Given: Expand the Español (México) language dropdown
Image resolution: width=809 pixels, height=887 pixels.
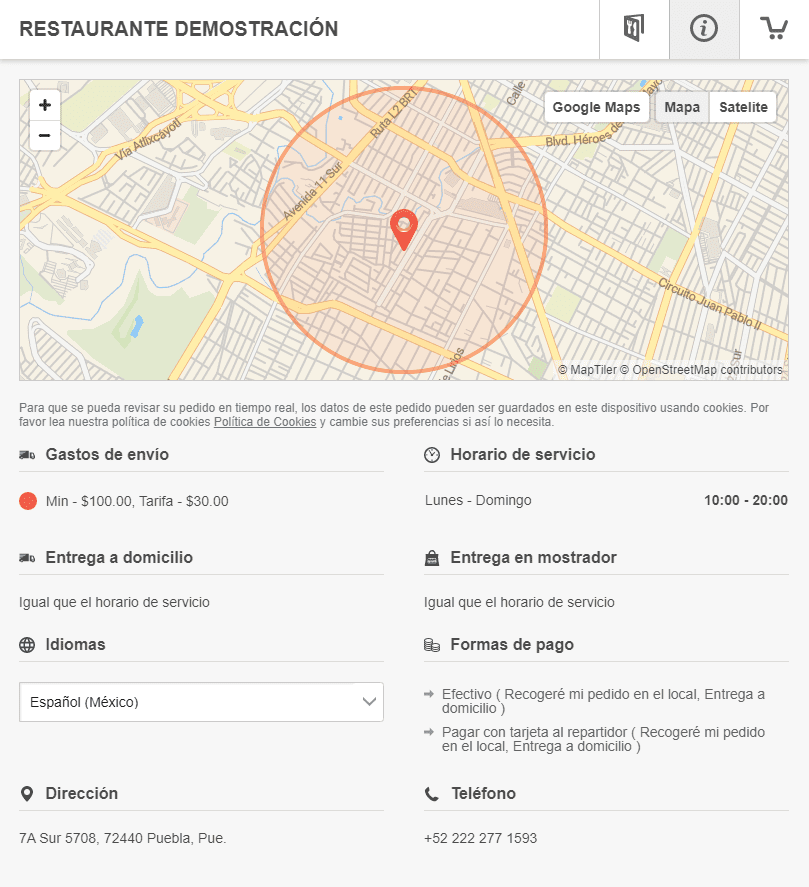Looking at the screenshot, I should pyautogui.click(x=201, y=702).
